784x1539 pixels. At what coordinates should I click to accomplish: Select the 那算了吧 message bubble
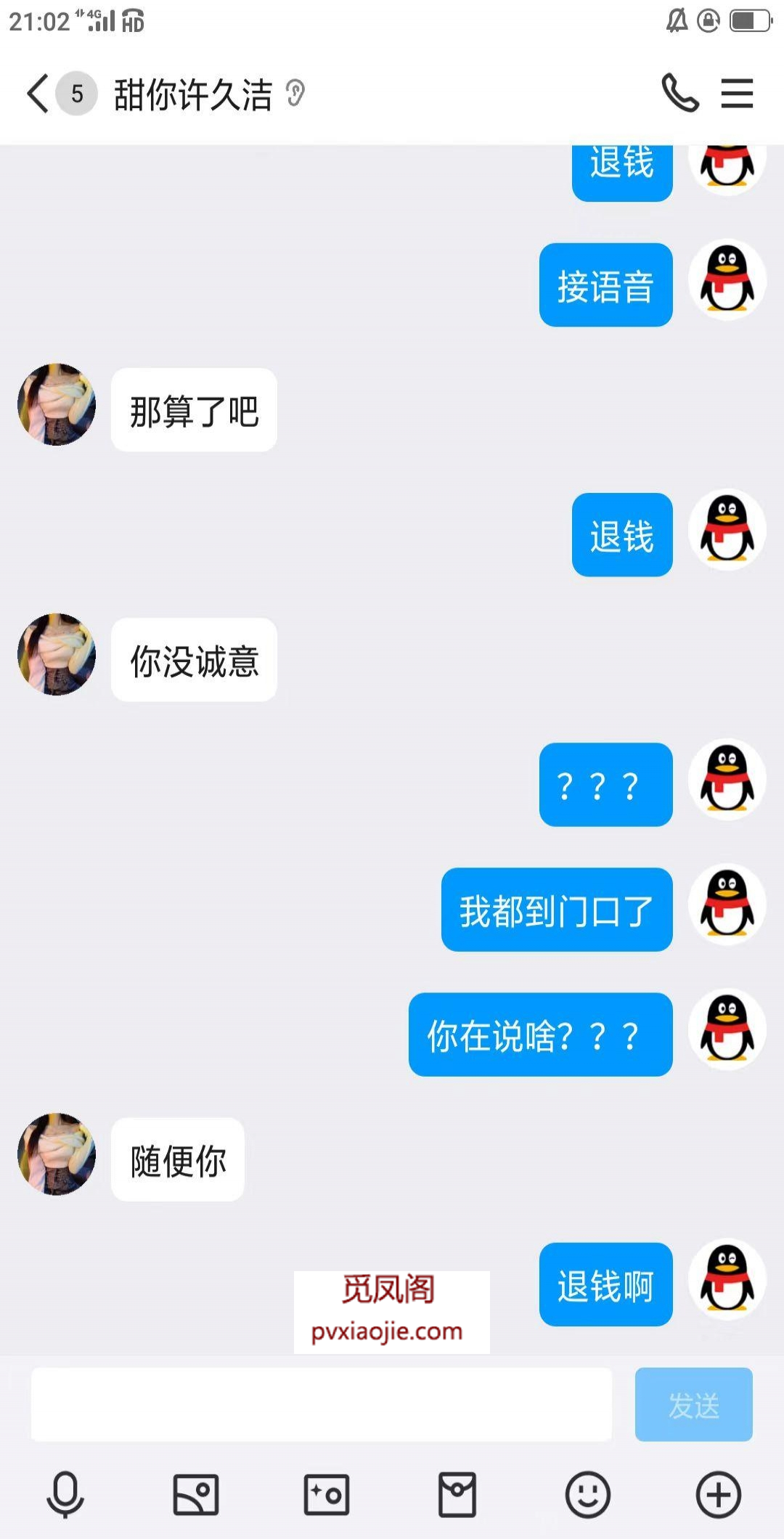194,409
